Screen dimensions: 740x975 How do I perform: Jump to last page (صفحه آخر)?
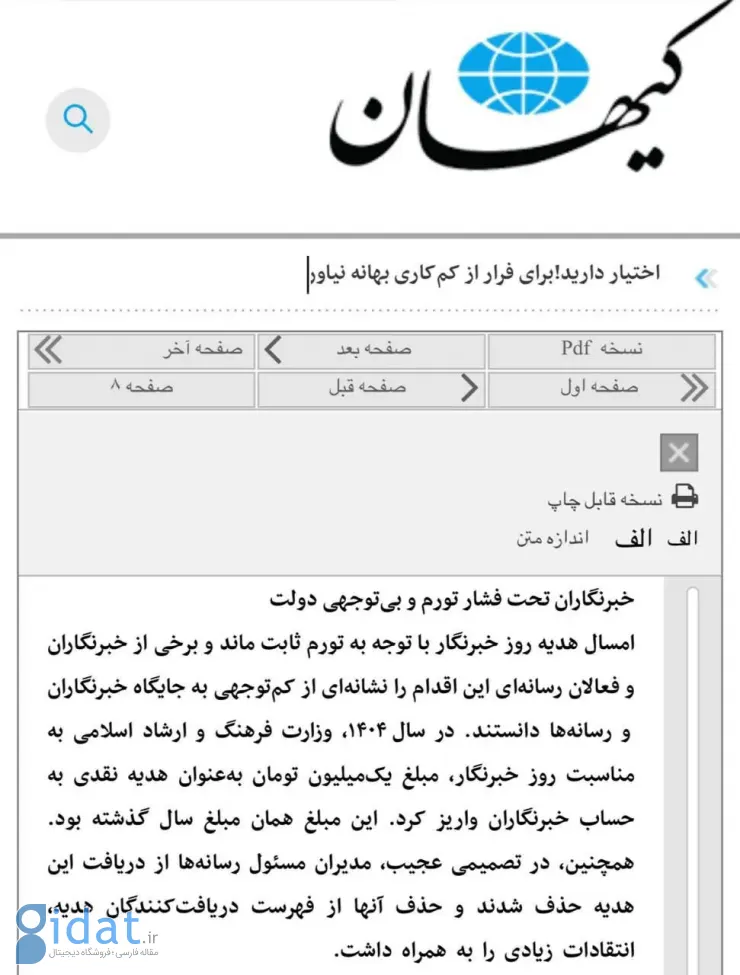[142, 350]
